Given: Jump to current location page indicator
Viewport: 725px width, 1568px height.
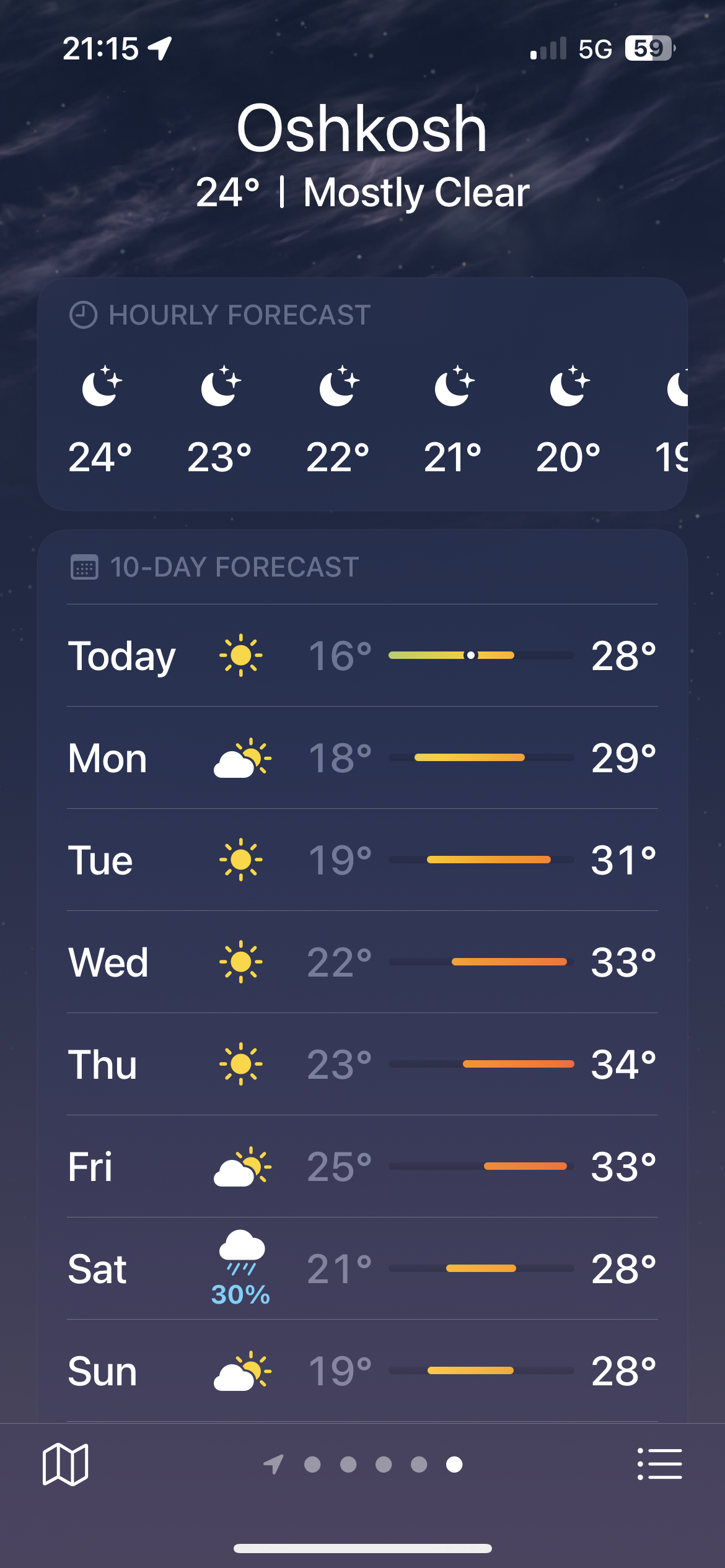Looking at the screenshot, I should point(273,1464).
